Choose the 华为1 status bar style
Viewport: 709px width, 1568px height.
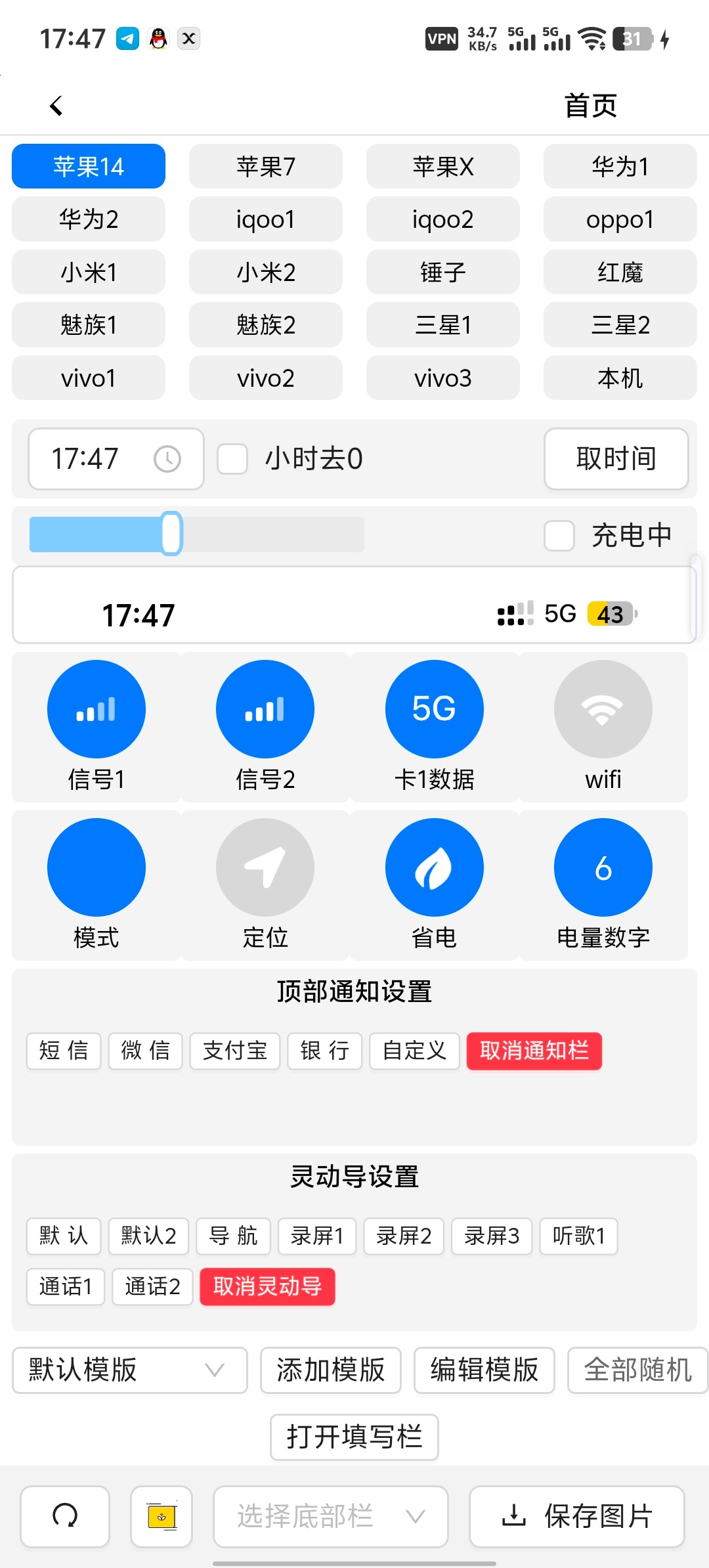[x=620, y=167]
